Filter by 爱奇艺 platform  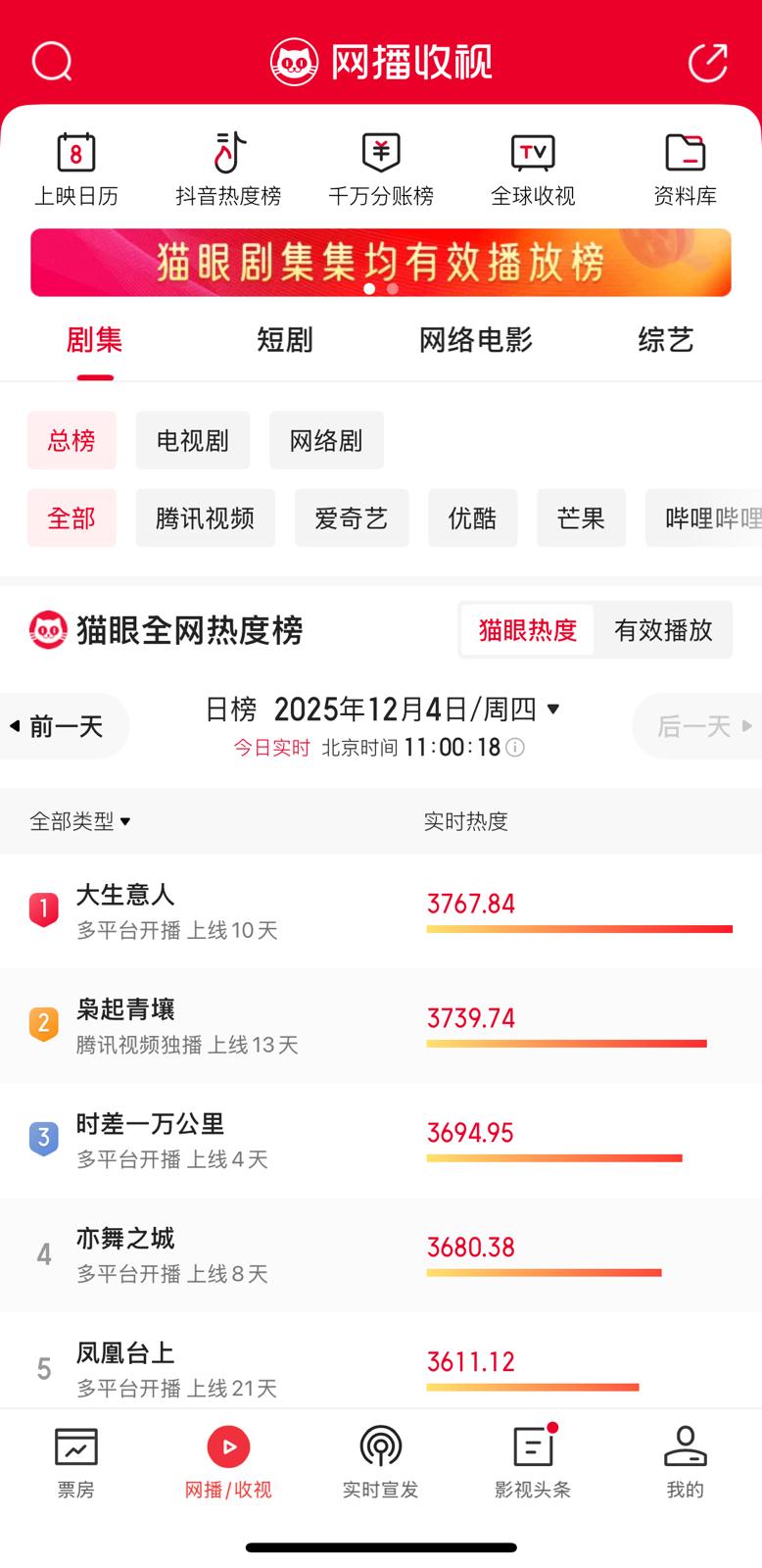351,517
